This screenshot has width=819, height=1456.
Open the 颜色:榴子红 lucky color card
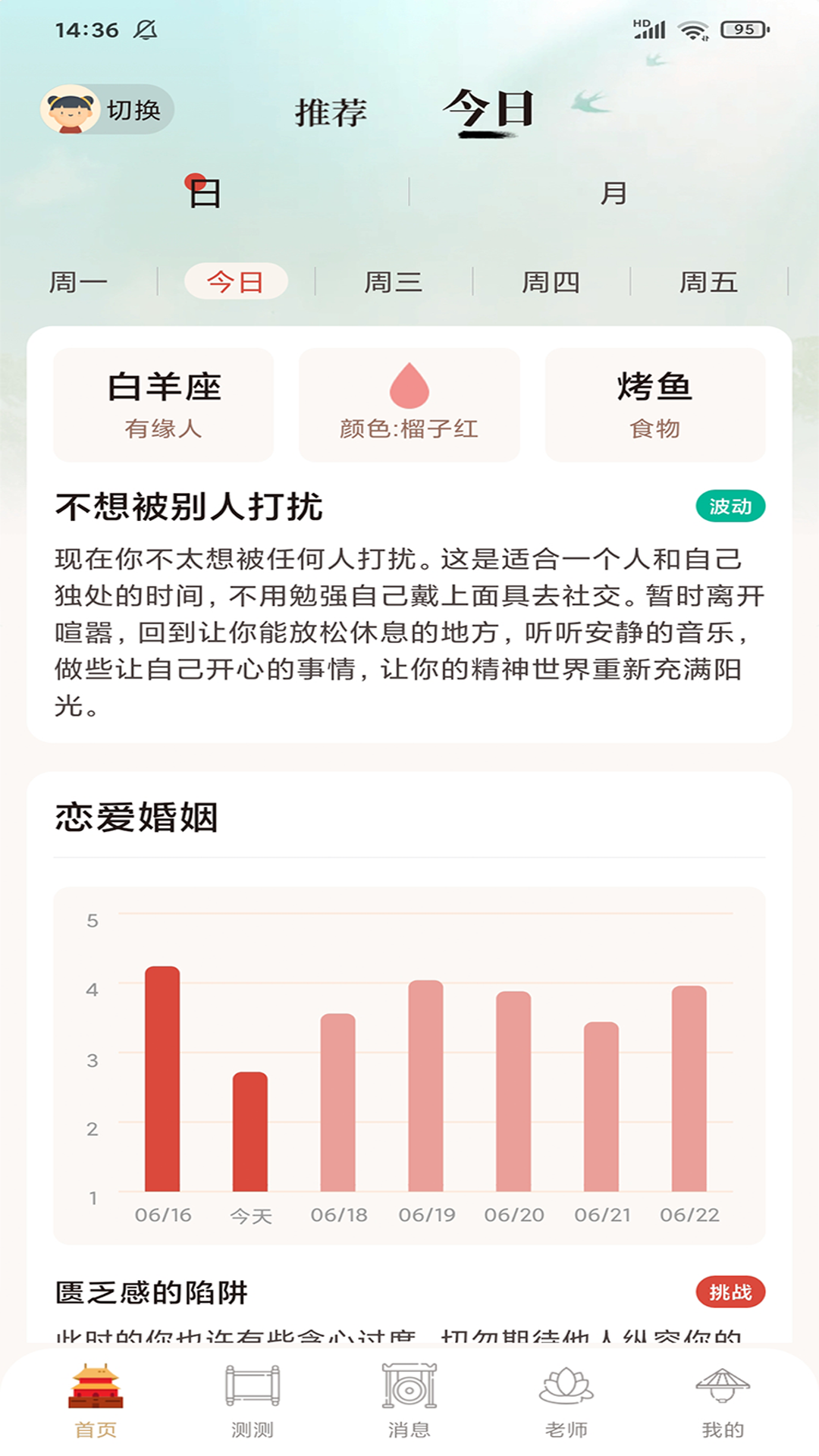[409, 405]
